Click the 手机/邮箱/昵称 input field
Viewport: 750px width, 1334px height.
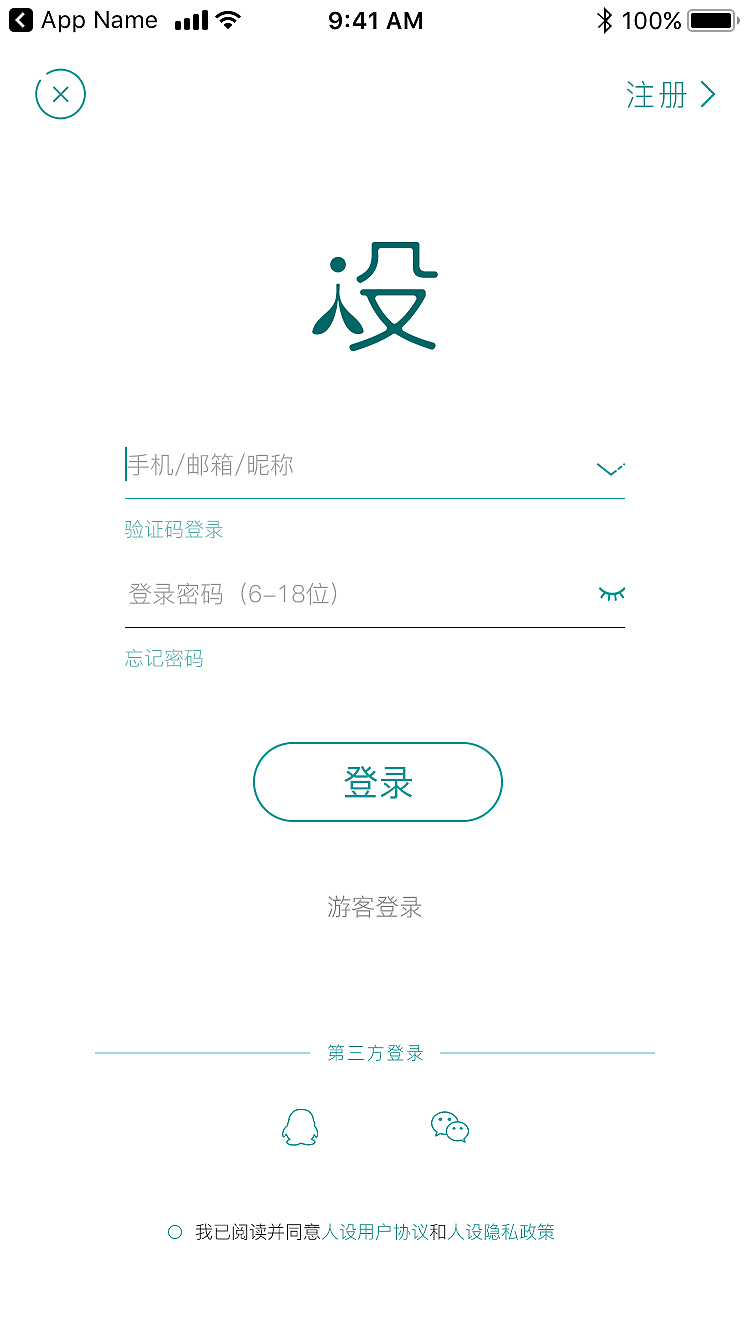click(300, 465)
